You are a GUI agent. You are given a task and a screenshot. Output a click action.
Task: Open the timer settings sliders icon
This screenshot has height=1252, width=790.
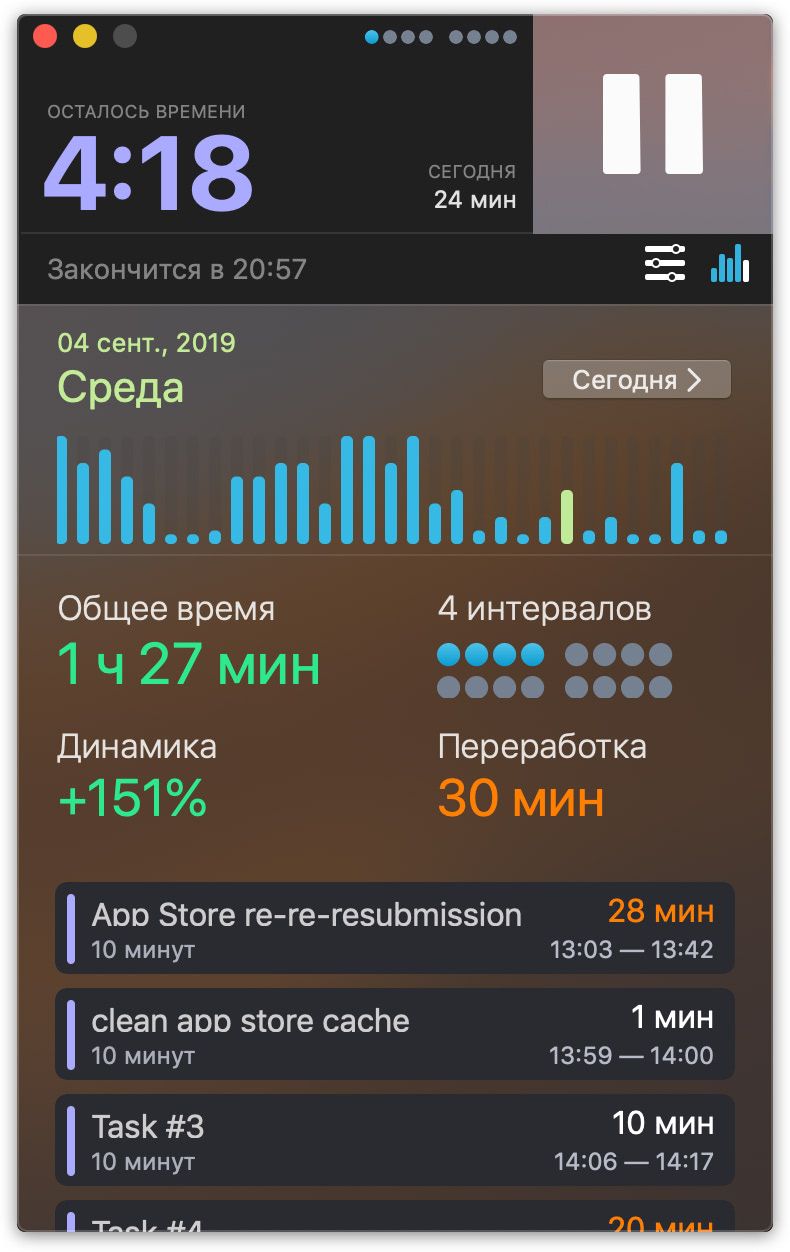[665, 264]
